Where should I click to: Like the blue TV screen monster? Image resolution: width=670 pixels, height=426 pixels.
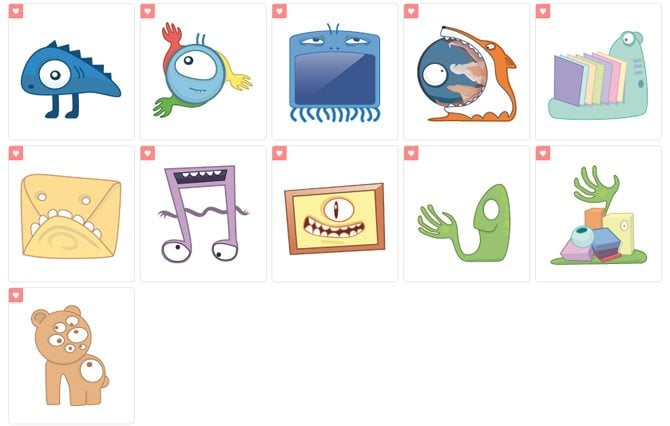[280, 12]
